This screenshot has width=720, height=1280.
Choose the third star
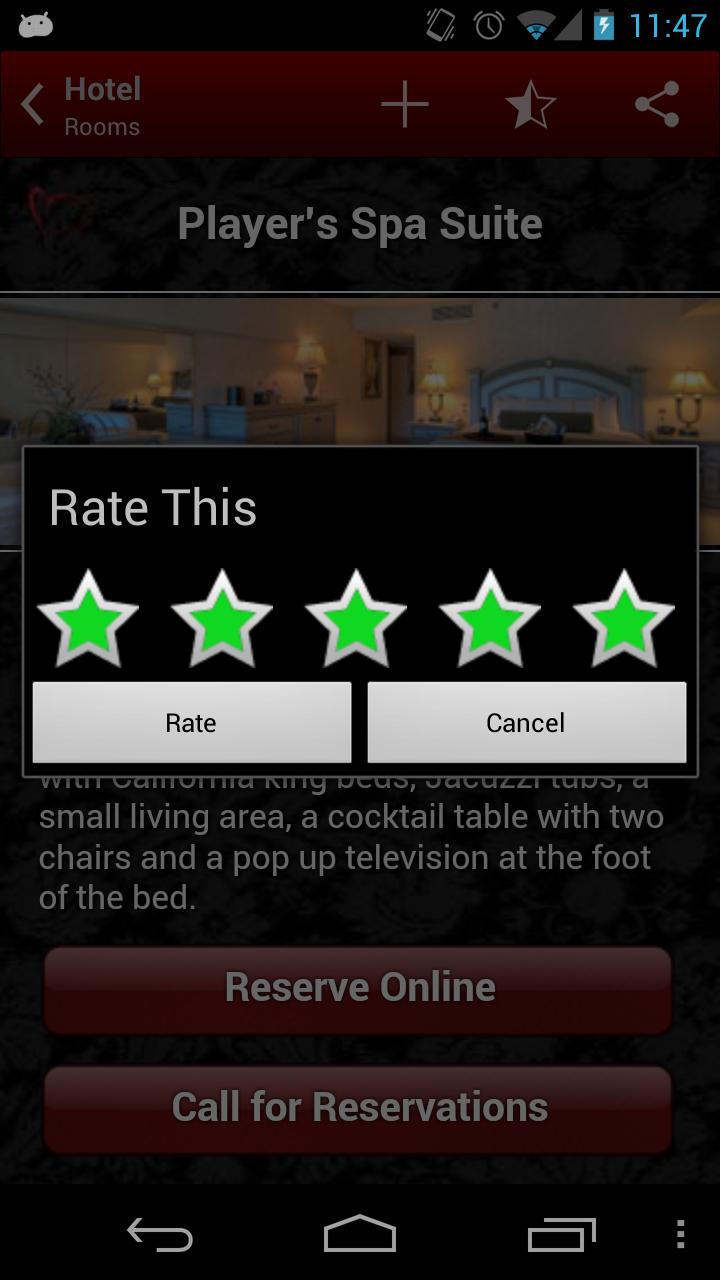pyautogui.click(x=356, y=619)
